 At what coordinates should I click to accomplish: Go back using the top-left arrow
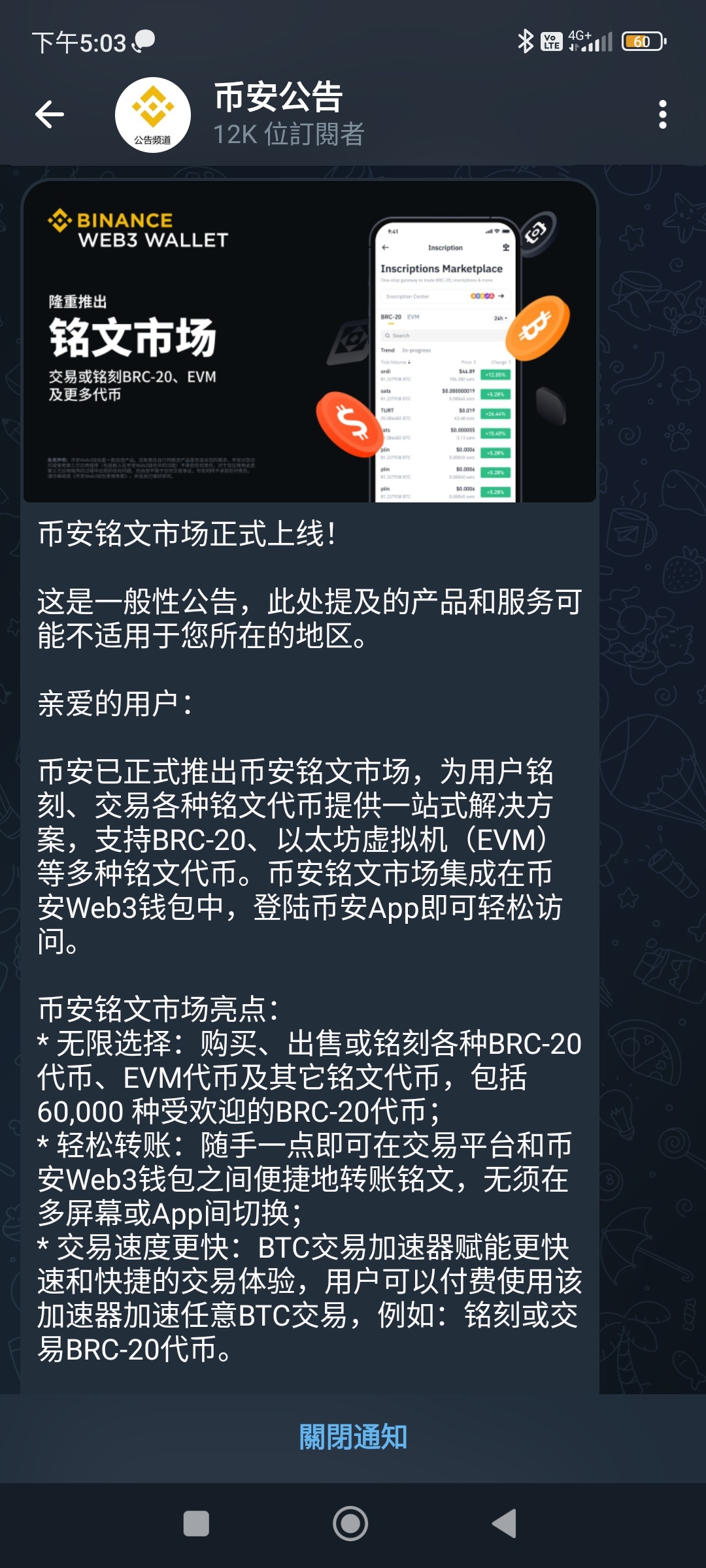coord(50,114)
